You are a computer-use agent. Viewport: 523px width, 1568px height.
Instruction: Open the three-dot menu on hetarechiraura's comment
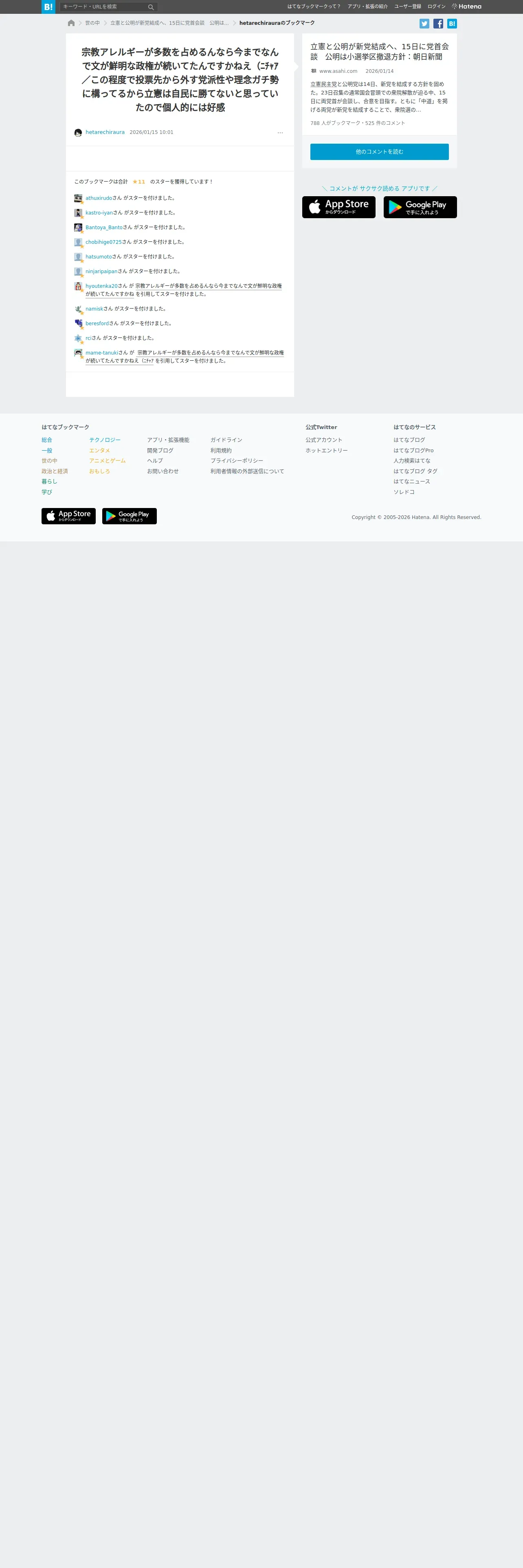(x=280, y=133)
